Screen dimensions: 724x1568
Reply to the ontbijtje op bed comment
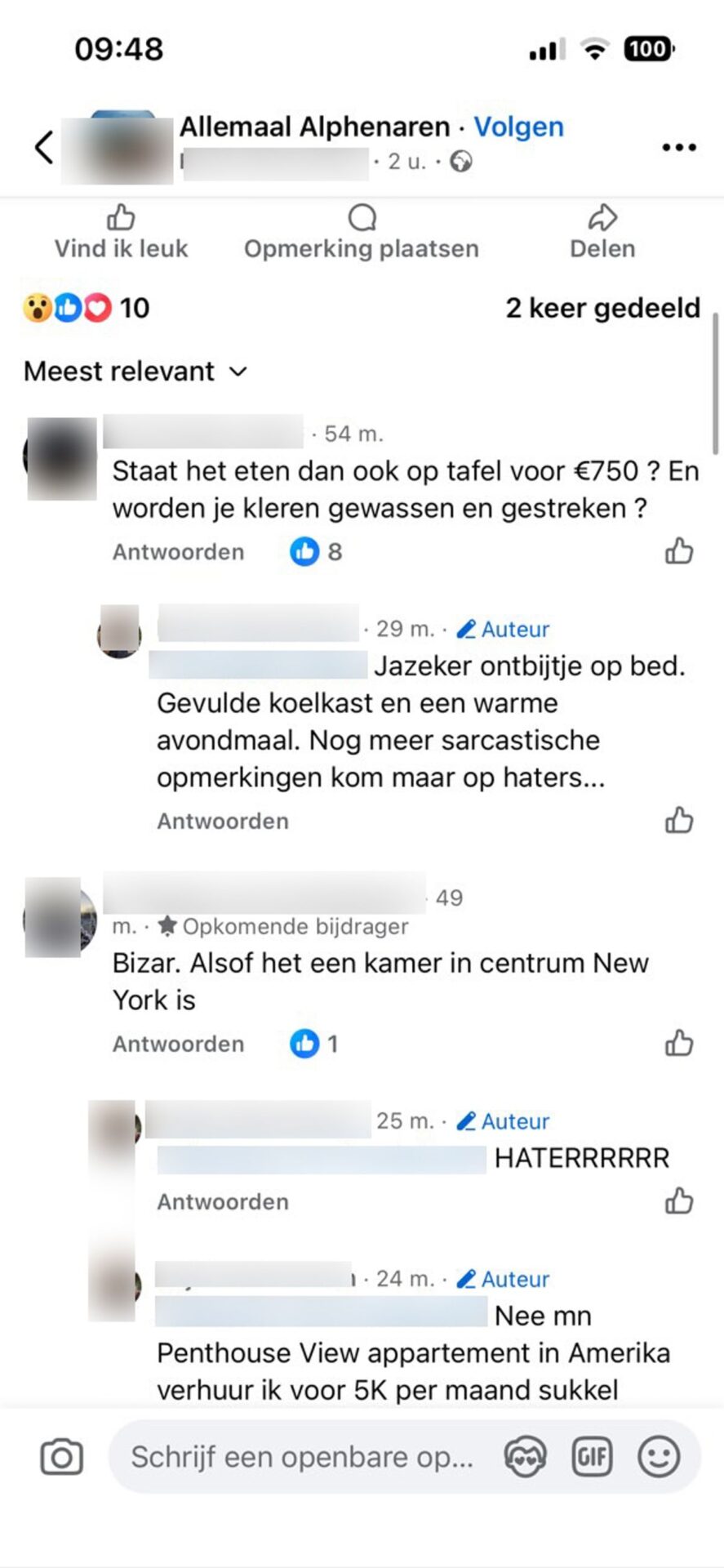[x=223, y=821]
